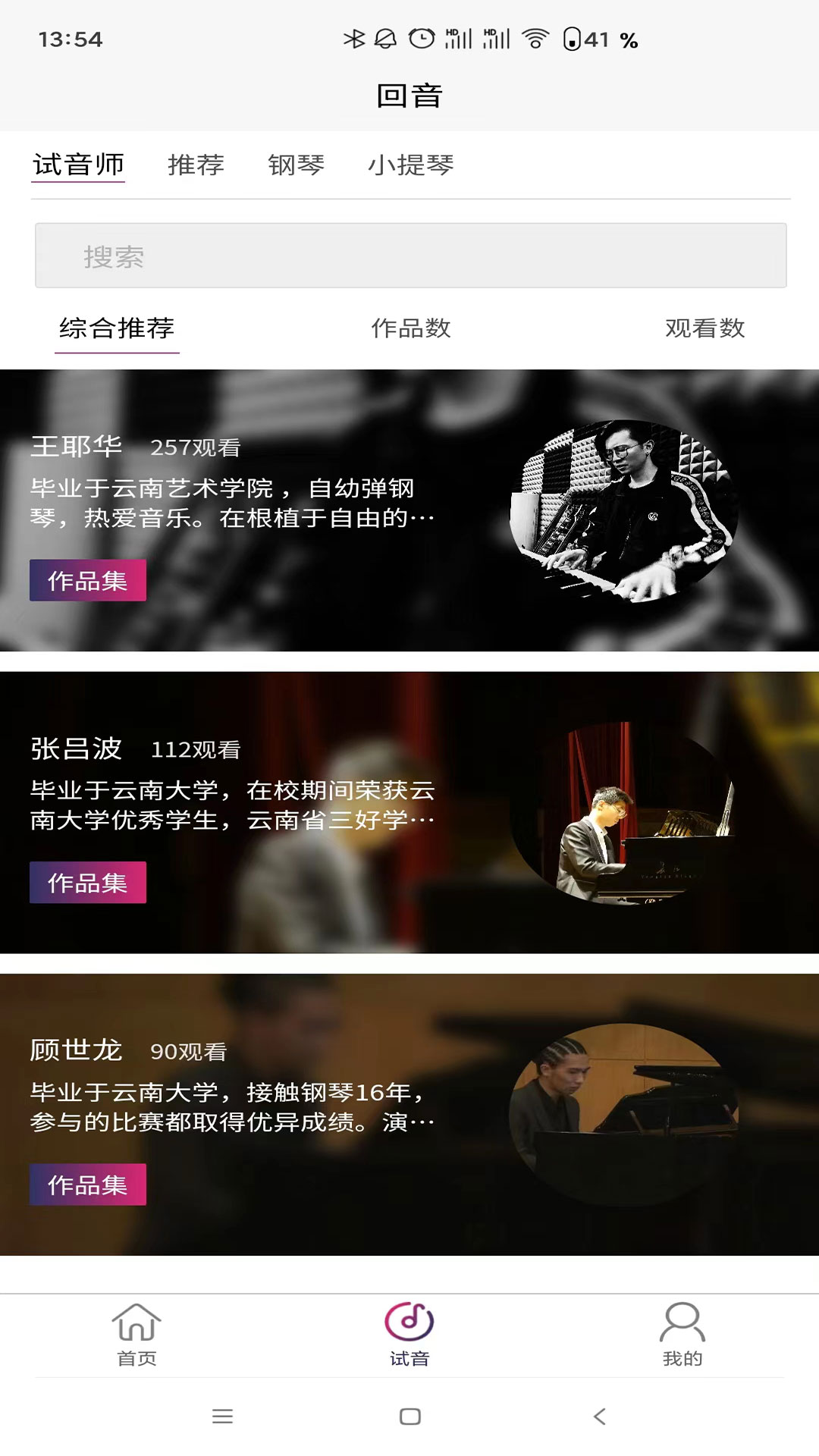Go back with the system back button
819x1456 pixels.
tap(599, 1417)
